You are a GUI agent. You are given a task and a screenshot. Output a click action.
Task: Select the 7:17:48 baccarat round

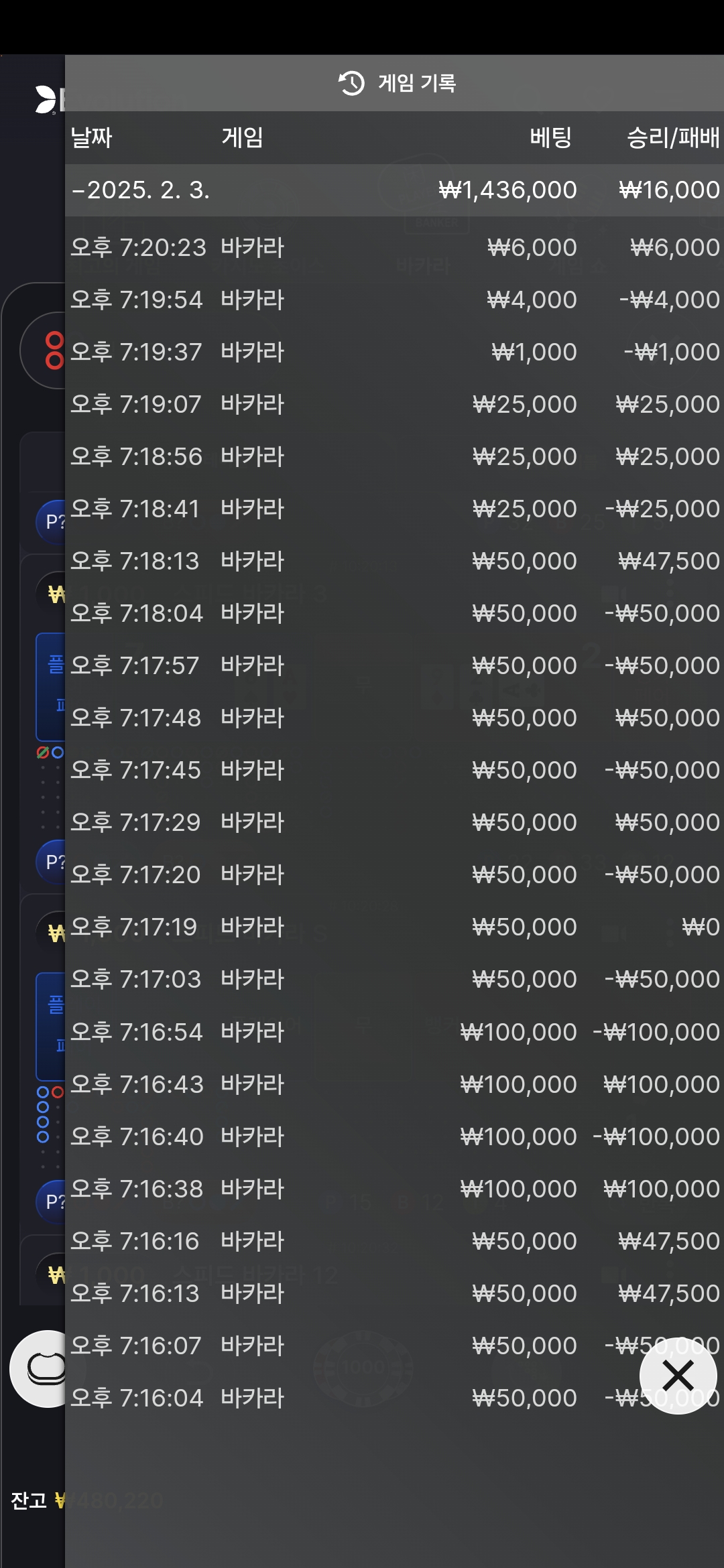coord(394,718)
